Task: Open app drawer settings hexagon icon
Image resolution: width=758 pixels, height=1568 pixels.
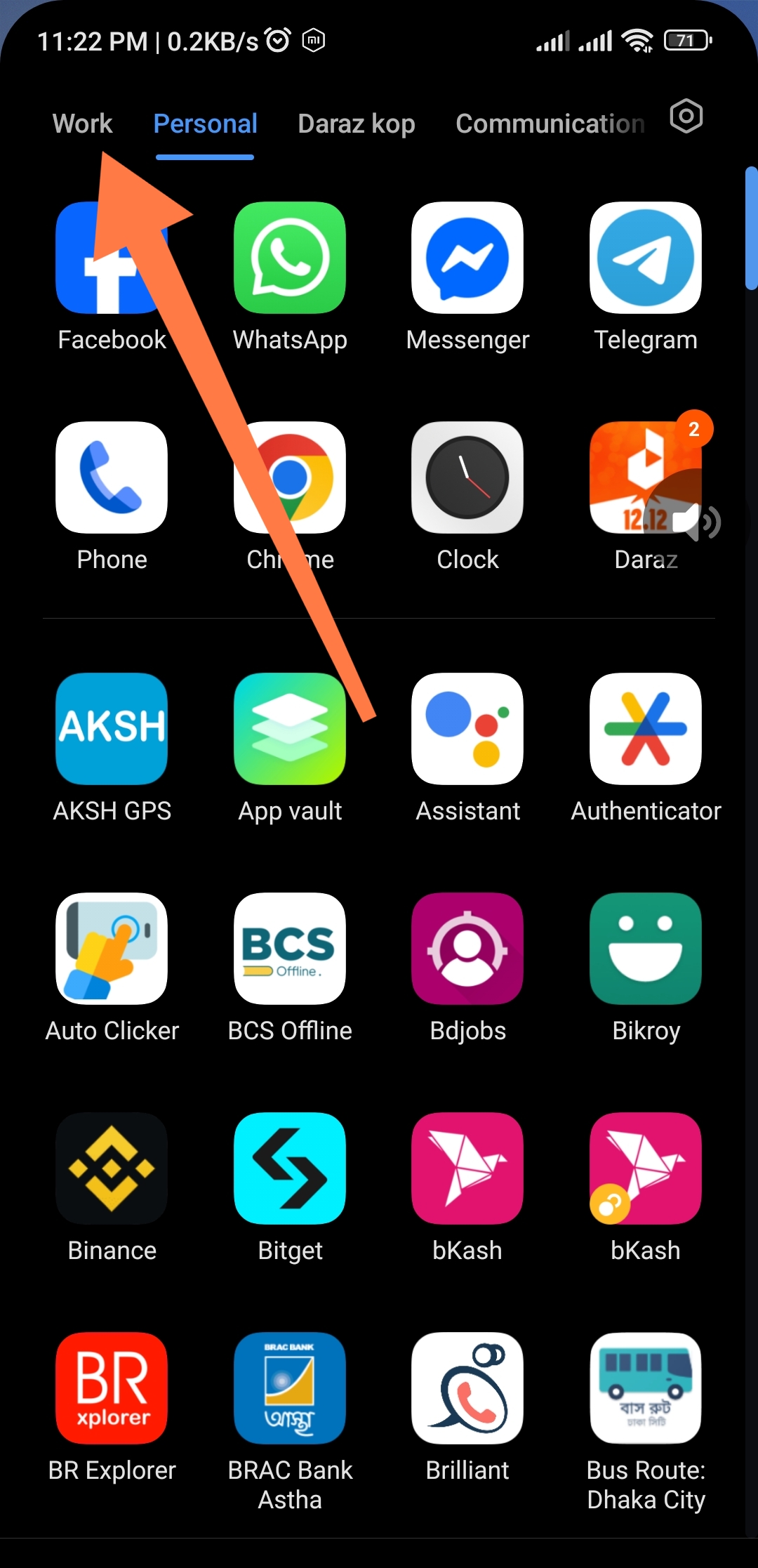Action: pos(686,116)
